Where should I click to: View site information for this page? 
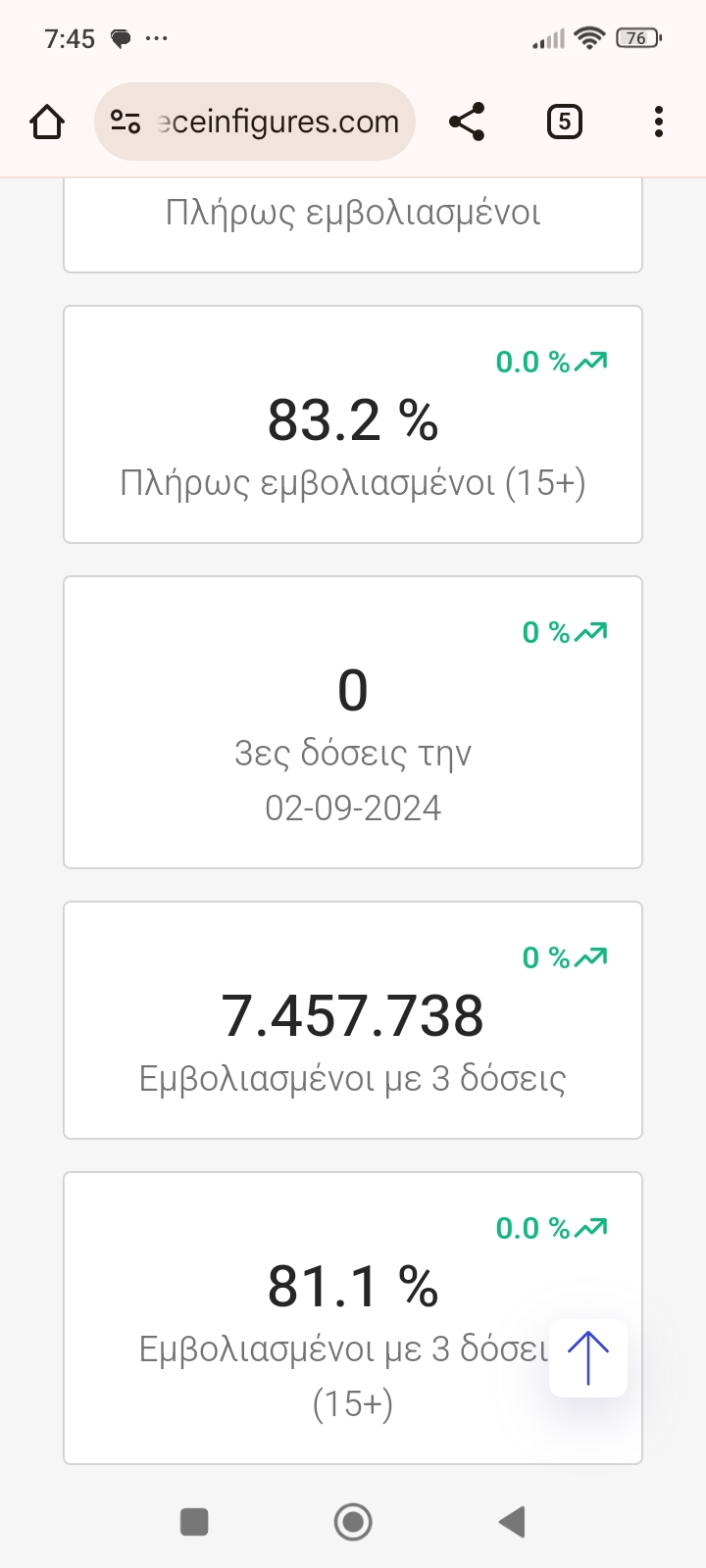[x=126, y=122]
